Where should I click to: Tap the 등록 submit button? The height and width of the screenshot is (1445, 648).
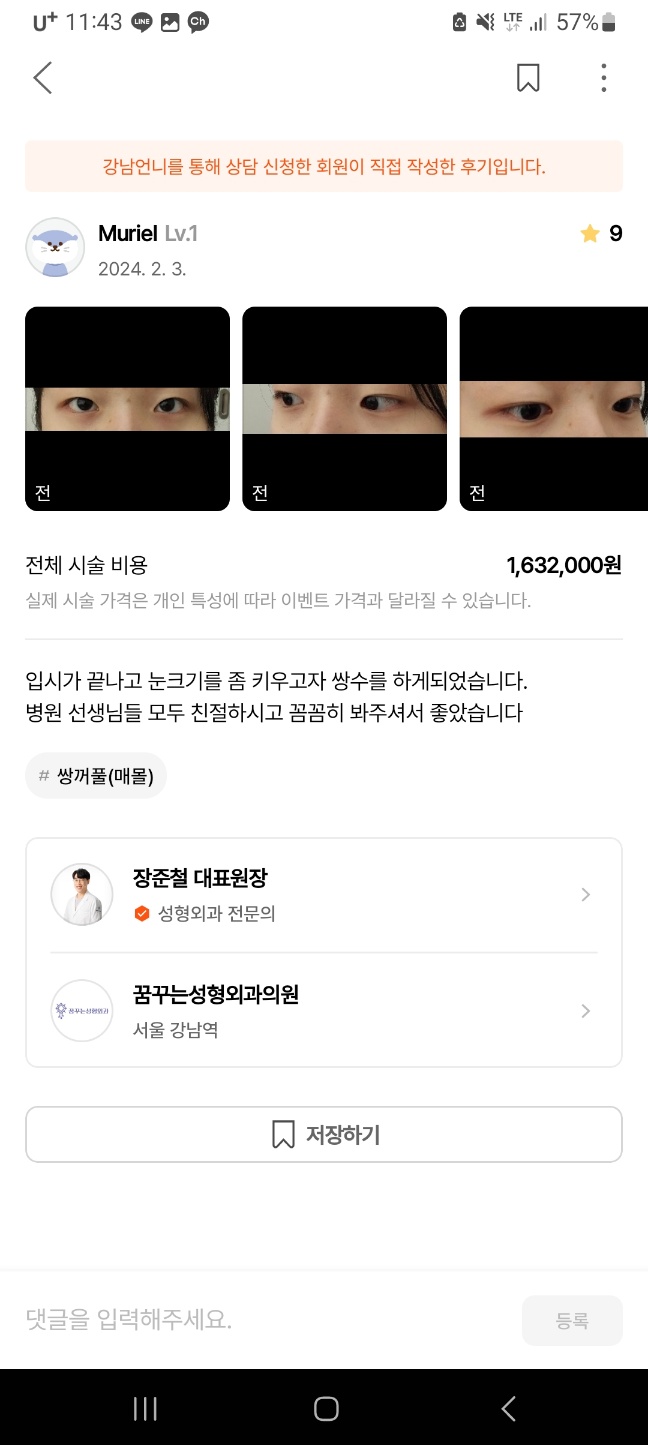(x=572, y=1321)
